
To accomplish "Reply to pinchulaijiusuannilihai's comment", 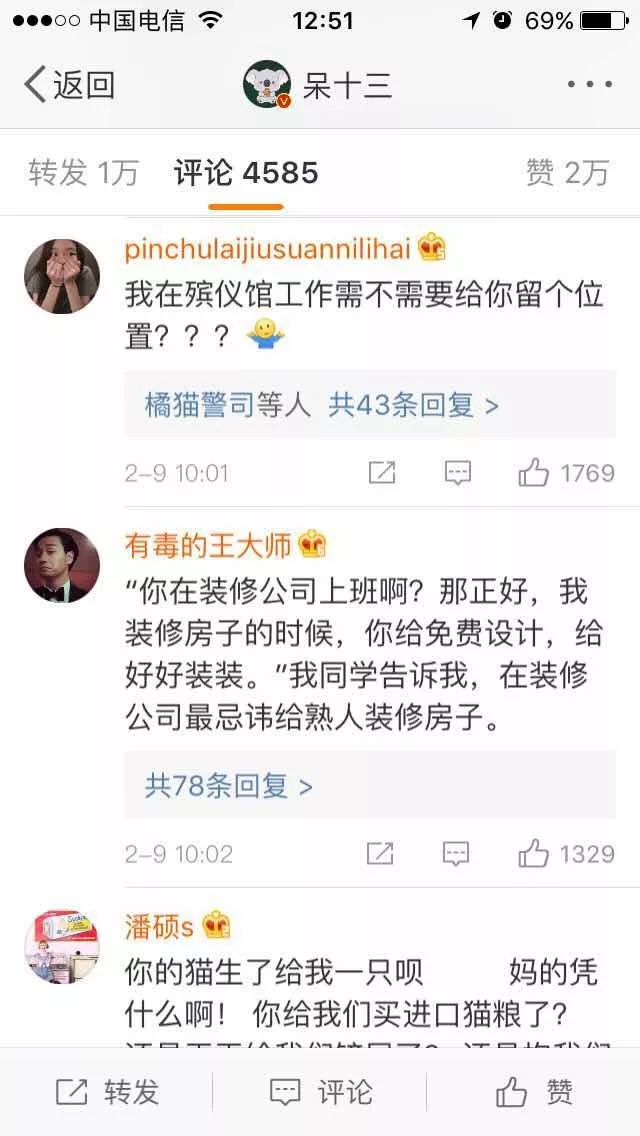I will click(457, 473).
